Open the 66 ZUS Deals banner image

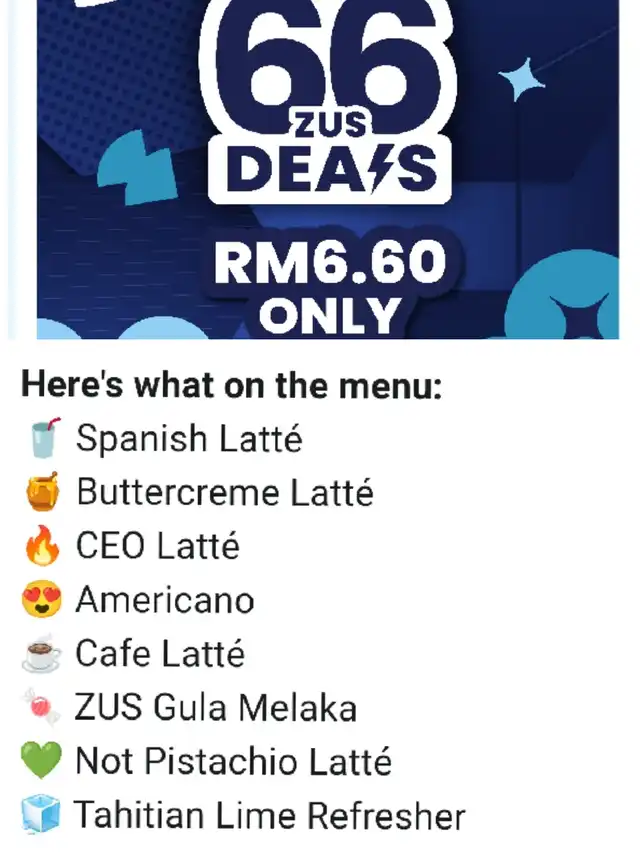(327, 168)
